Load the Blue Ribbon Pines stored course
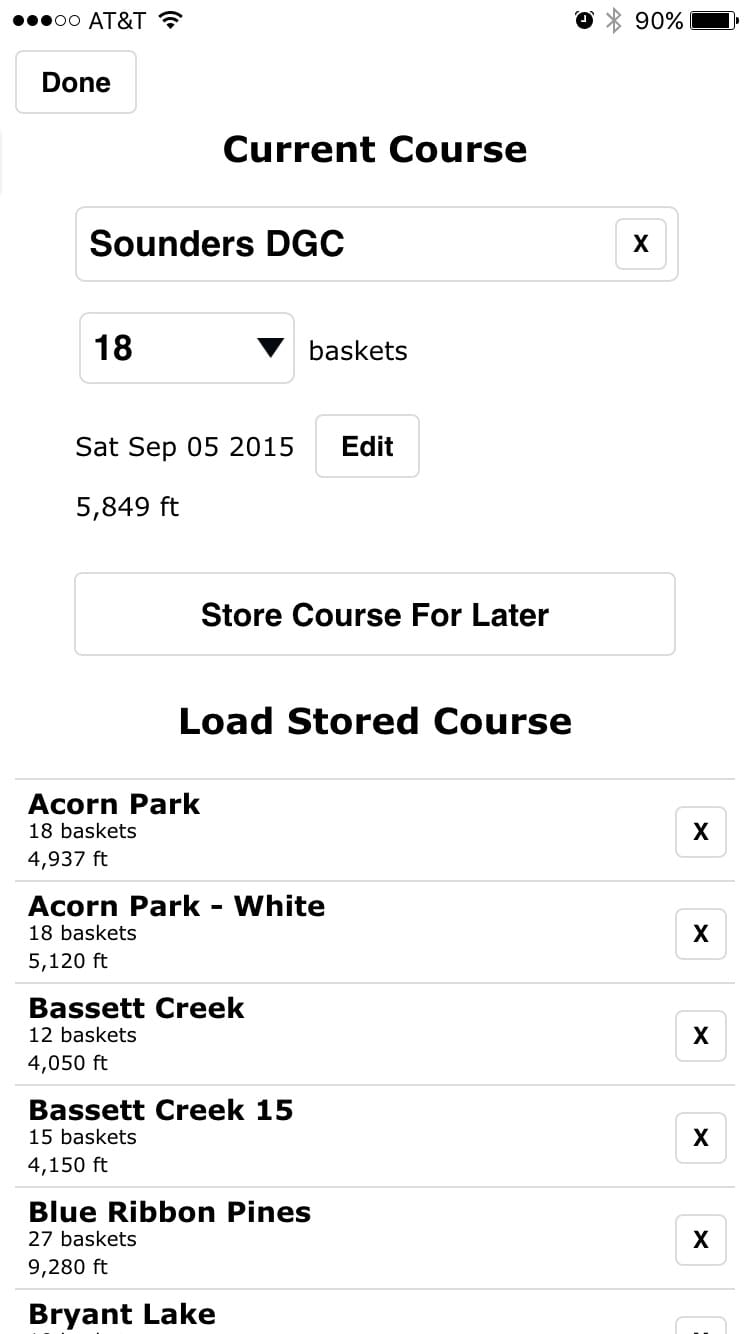The height and width of the screenshot is (1334, 750). [x=300, y=1238]
